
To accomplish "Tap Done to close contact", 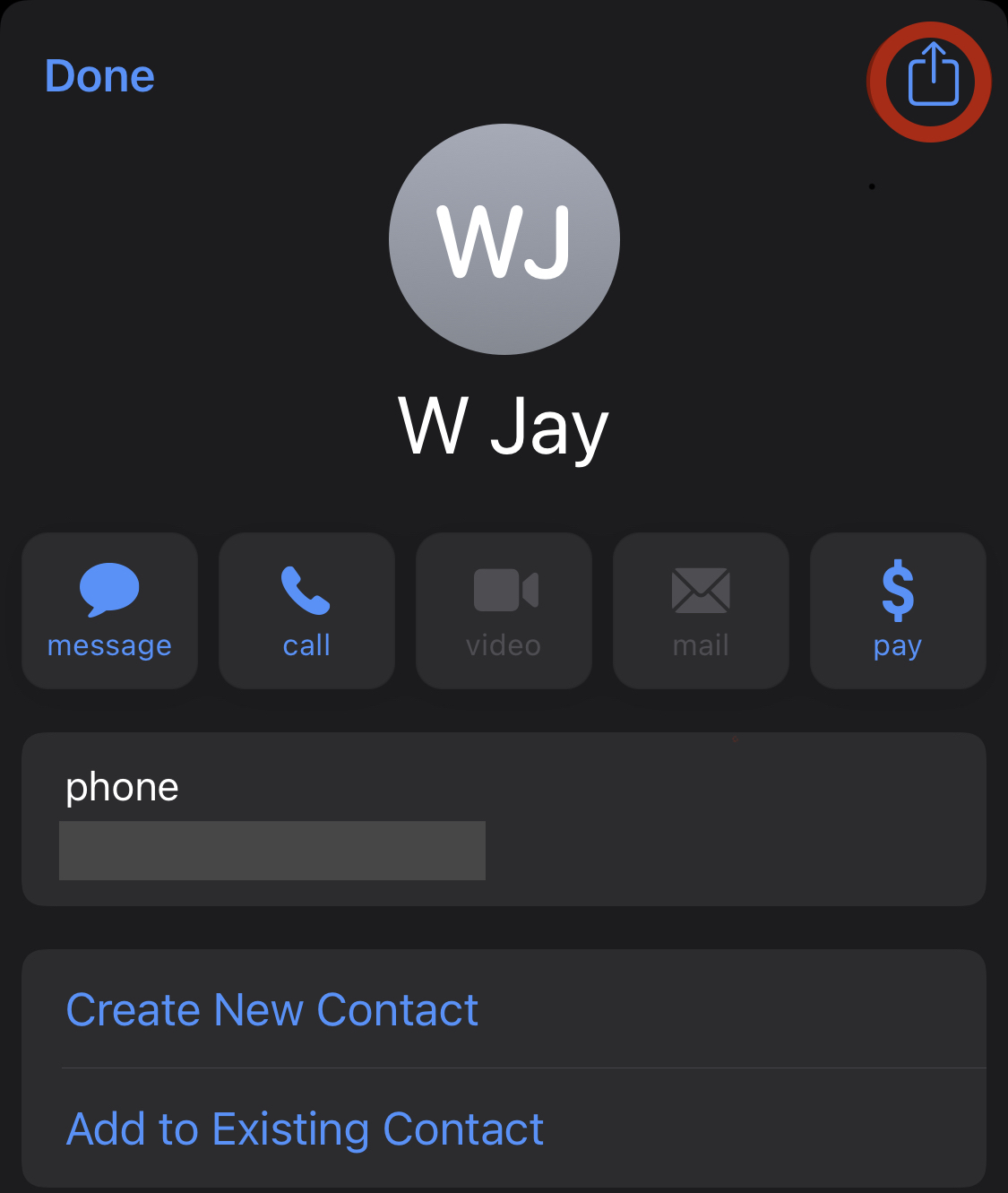I will pyautogui.click(x=99, y=76).
